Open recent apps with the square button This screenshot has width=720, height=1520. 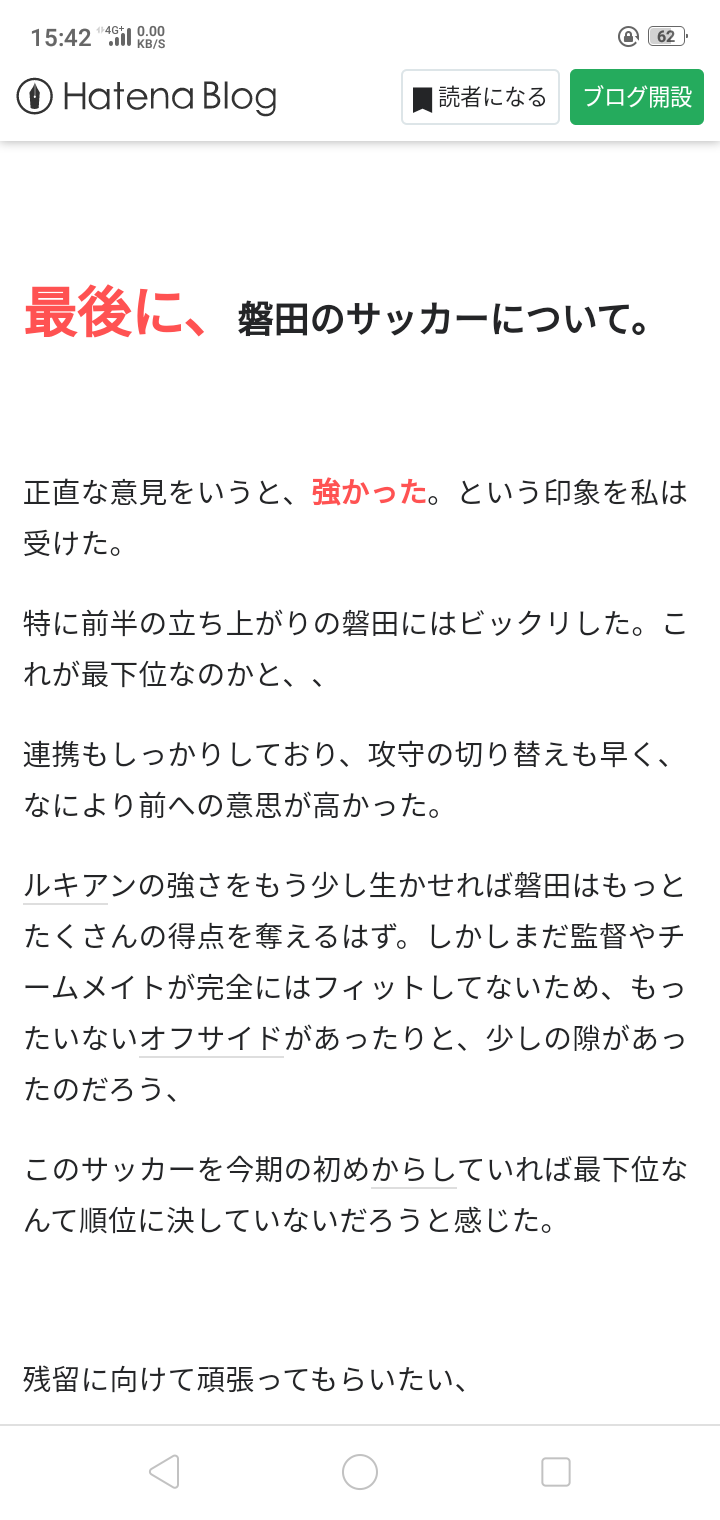(x=555, y=1472)
